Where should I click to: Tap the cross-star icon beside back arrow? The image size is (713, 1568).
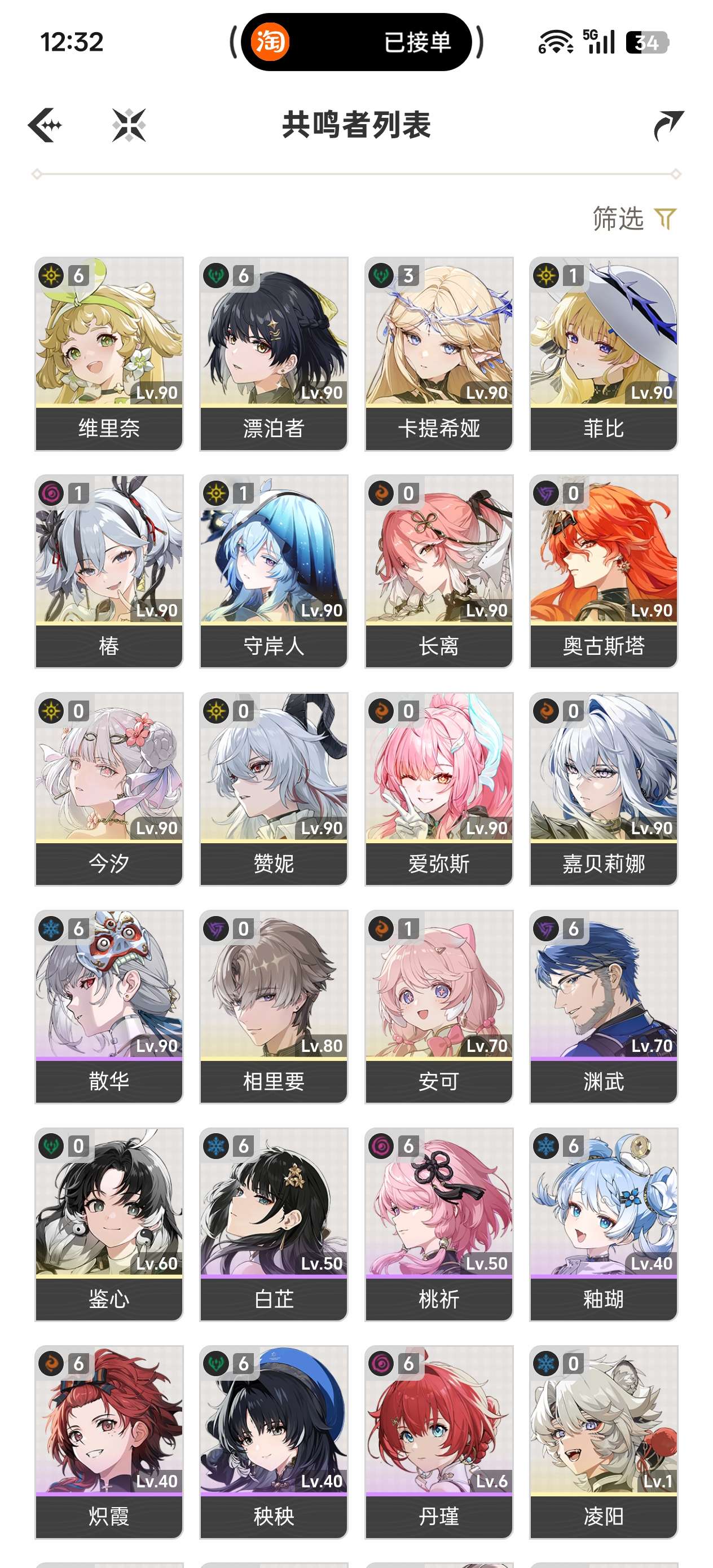[129, 125]
